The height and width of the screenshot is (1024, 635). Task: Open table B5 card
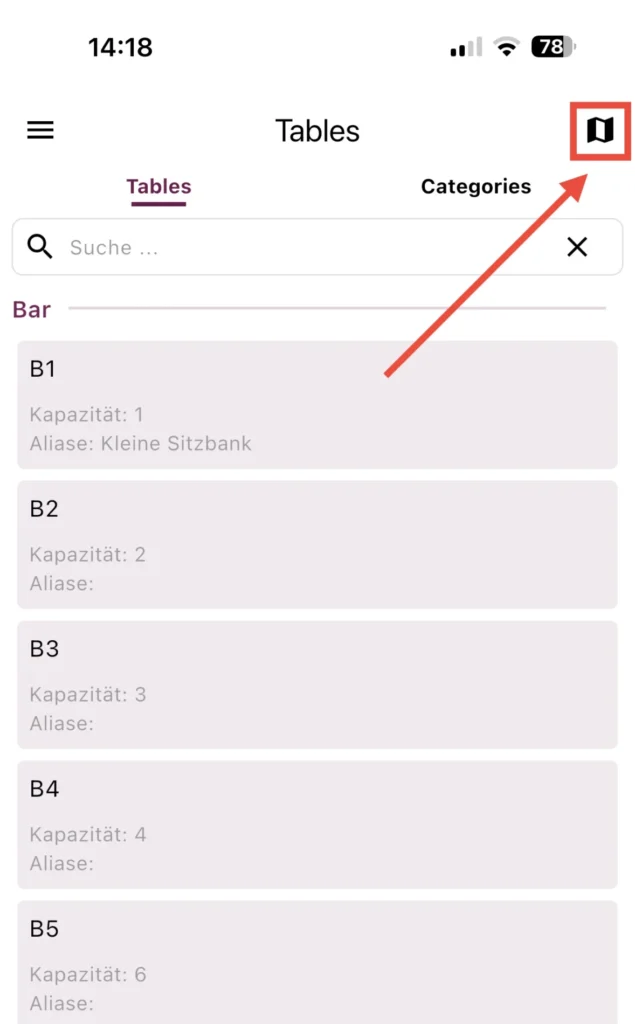pos(317,962)
